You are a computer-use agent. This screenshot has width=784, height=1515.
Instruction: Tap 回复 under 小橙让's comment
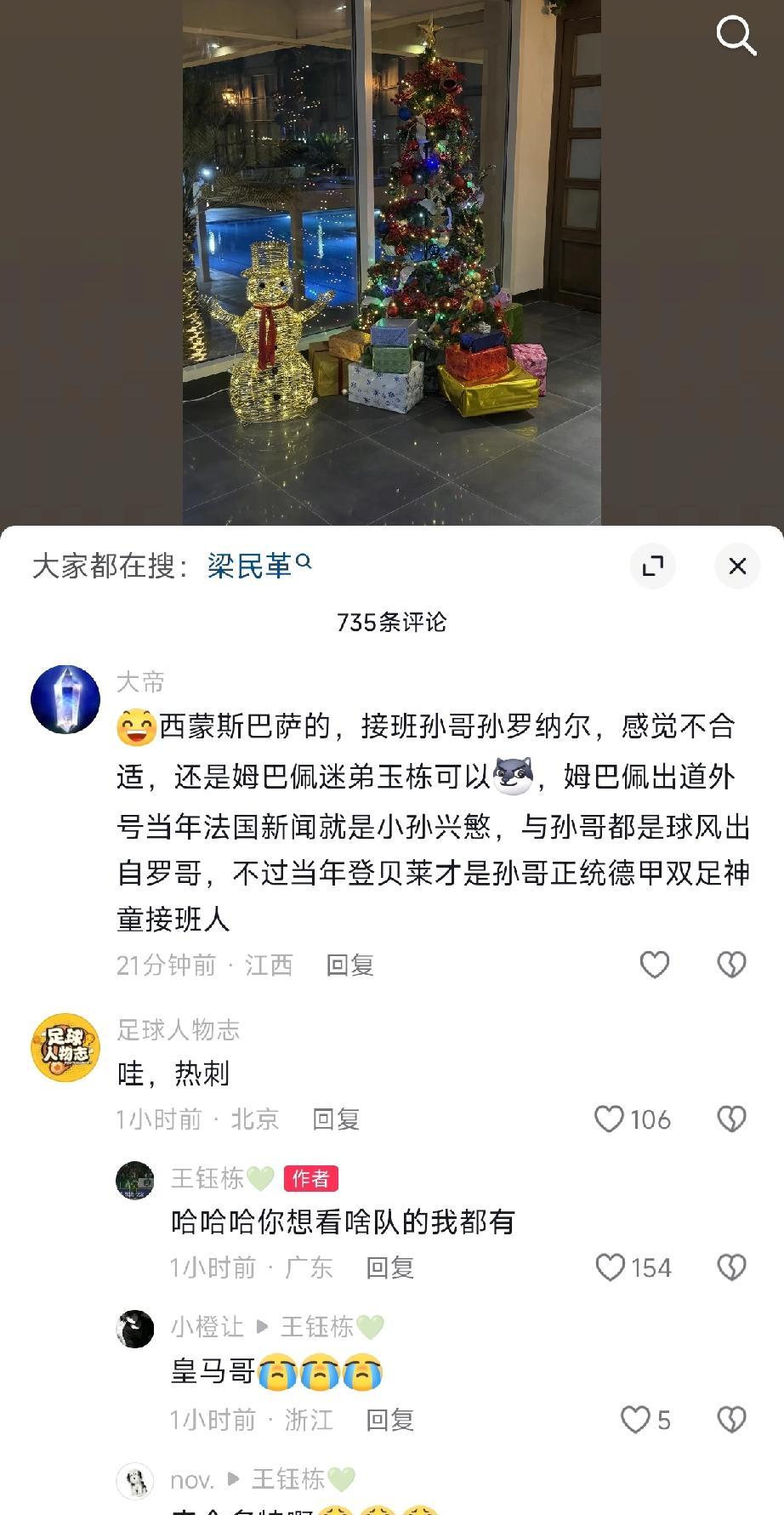389,1419
